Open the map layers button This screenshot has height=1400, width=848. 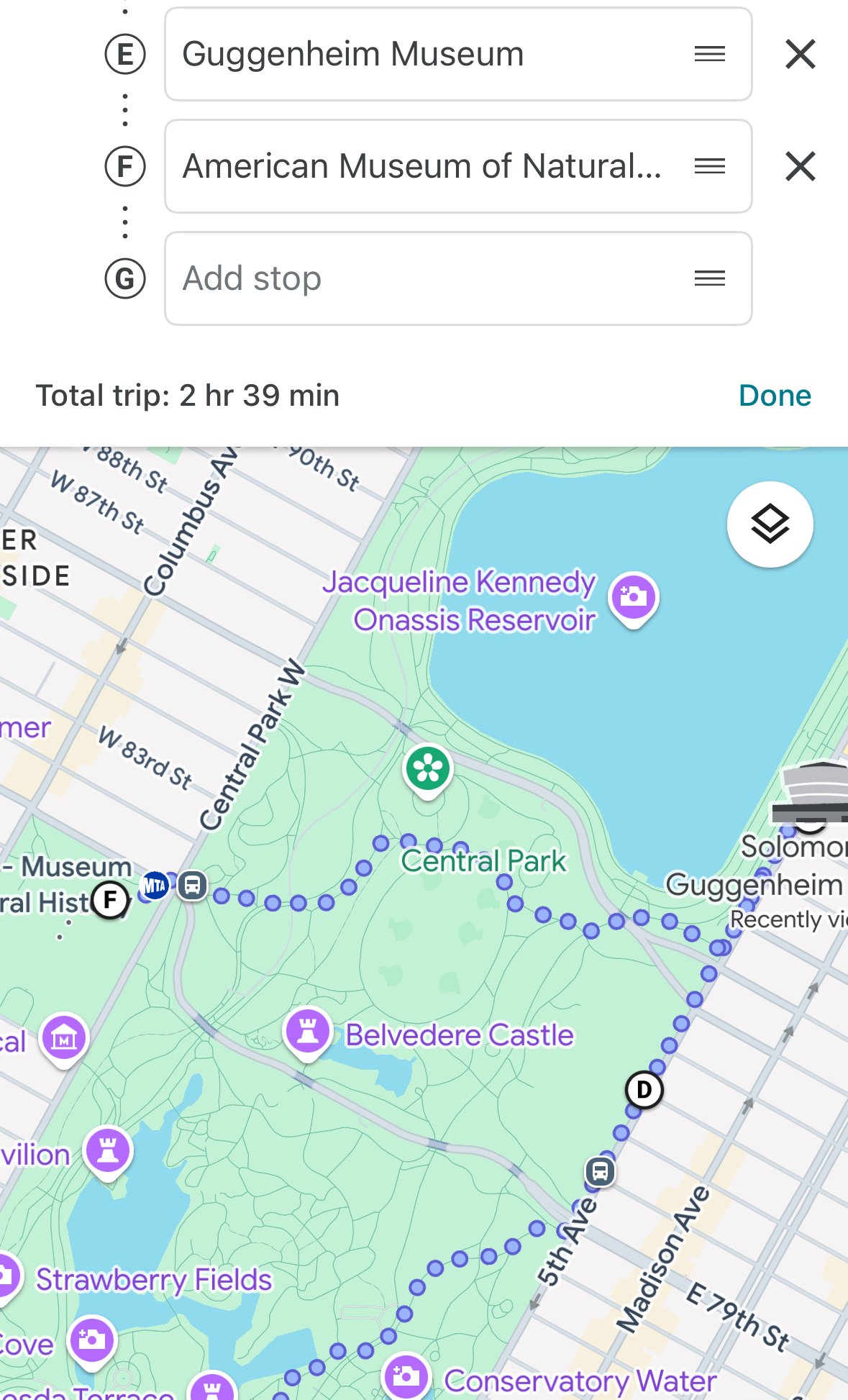770,524
